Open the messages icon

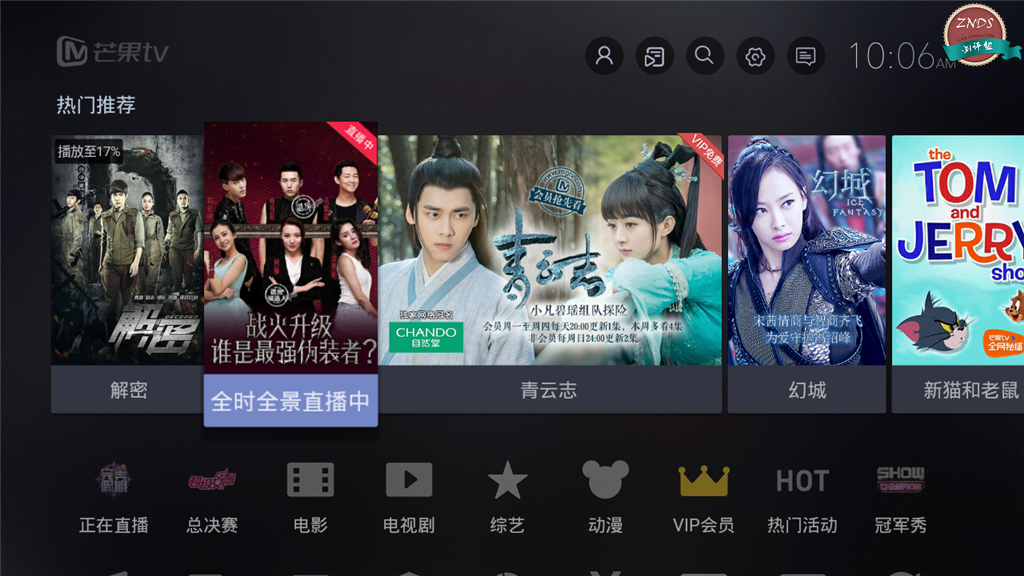coord(806,56)
